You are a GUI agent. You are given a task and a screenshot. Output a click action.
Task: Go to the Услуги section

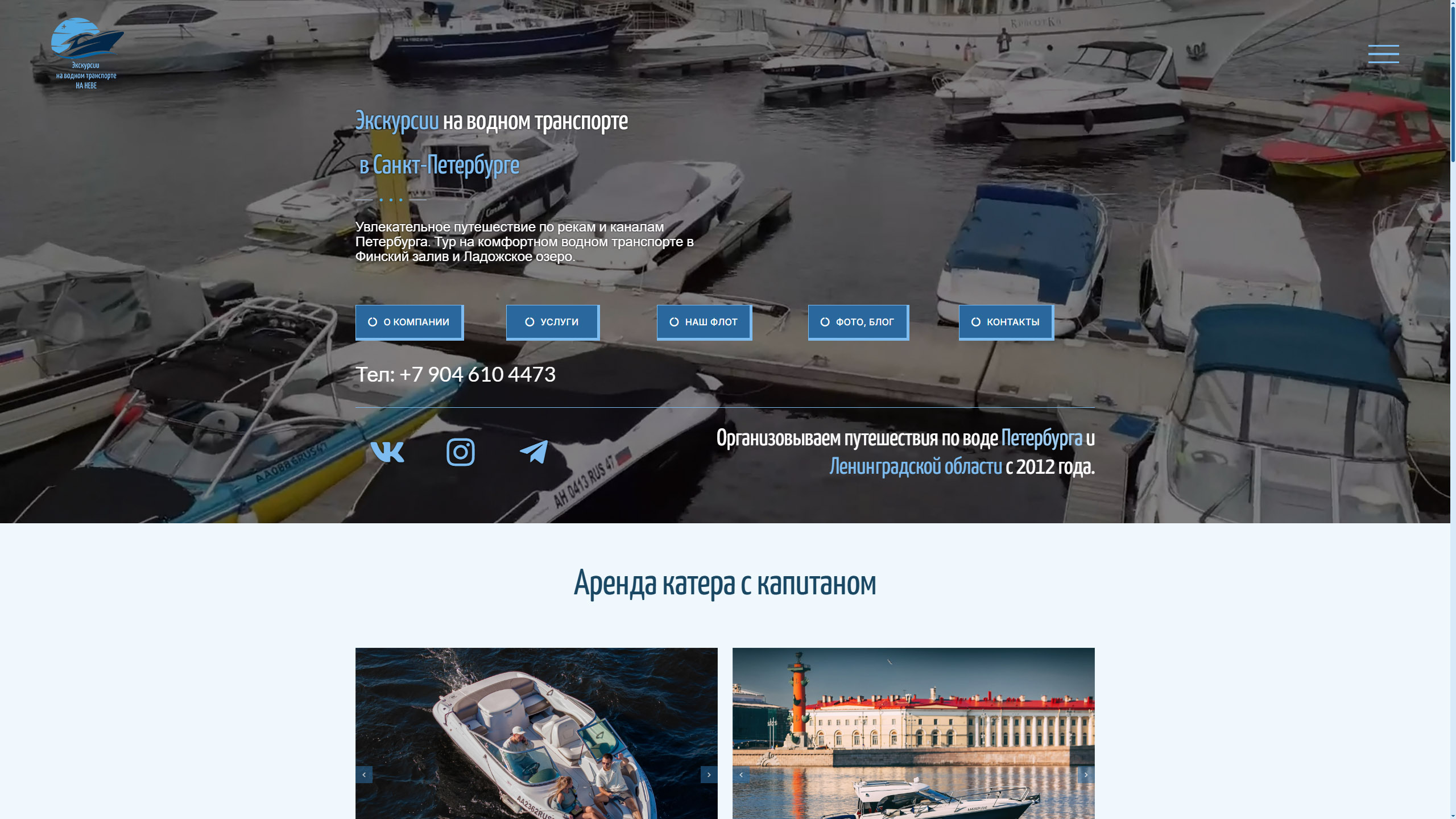coord(552,322)
